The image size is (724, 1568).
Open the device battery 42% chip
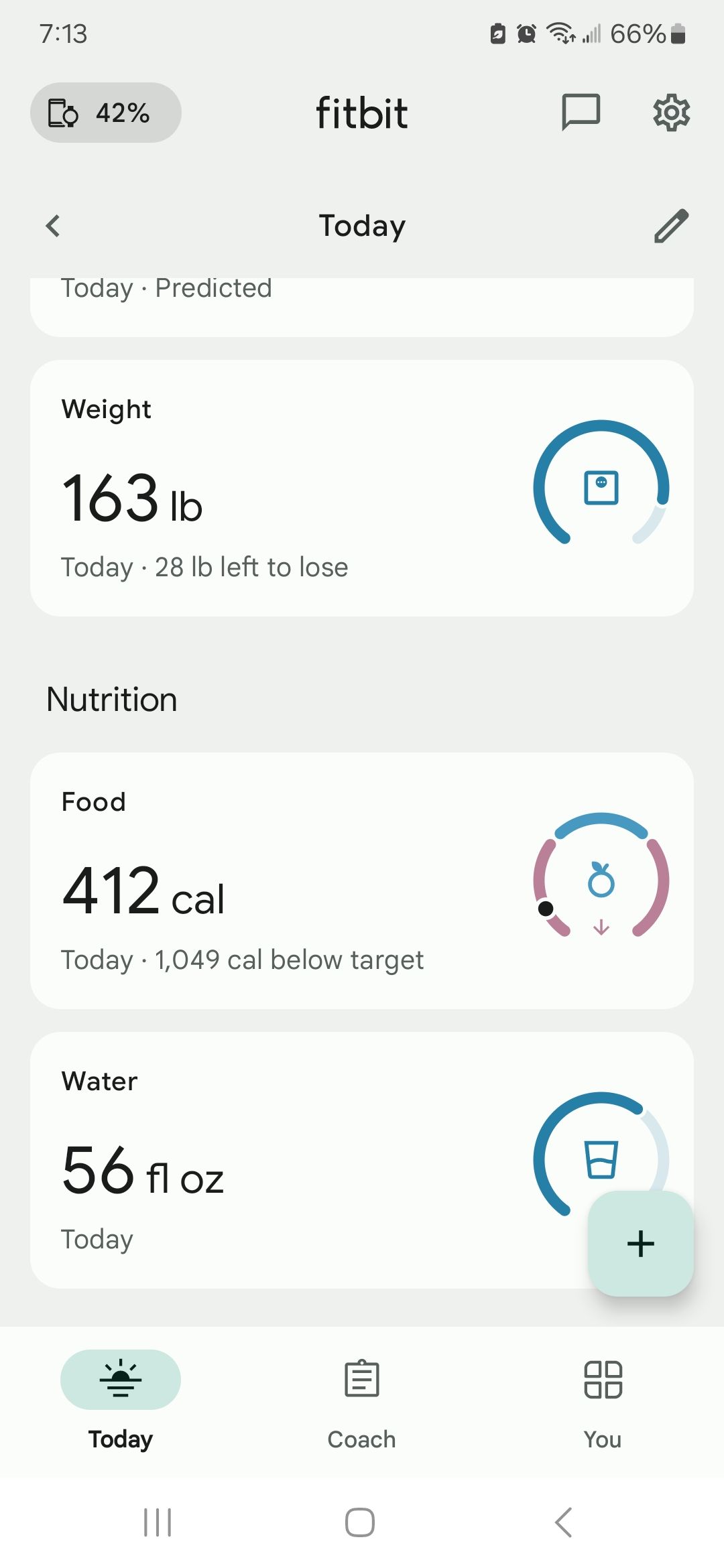click(105, 113)
